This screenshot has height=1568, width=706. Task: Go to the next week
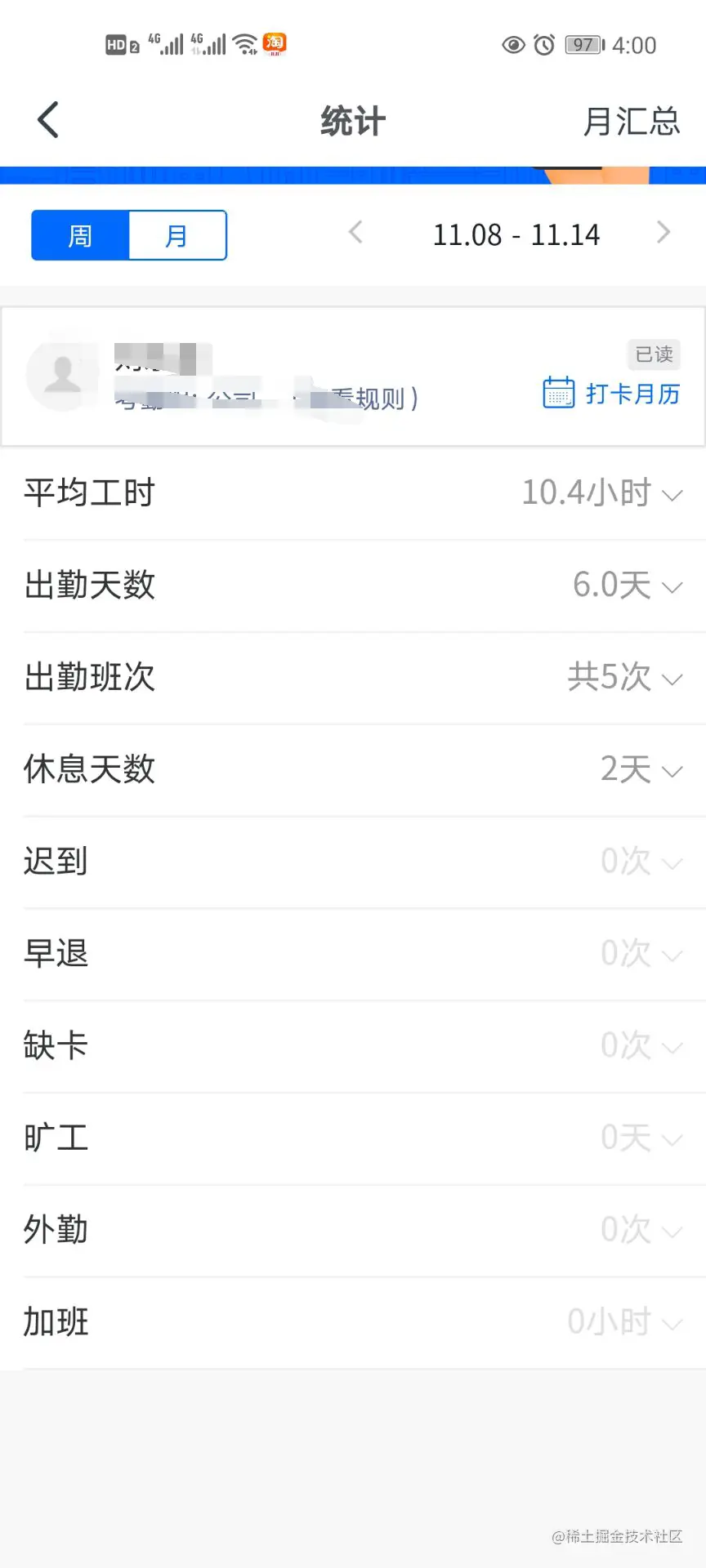(664, 234)
